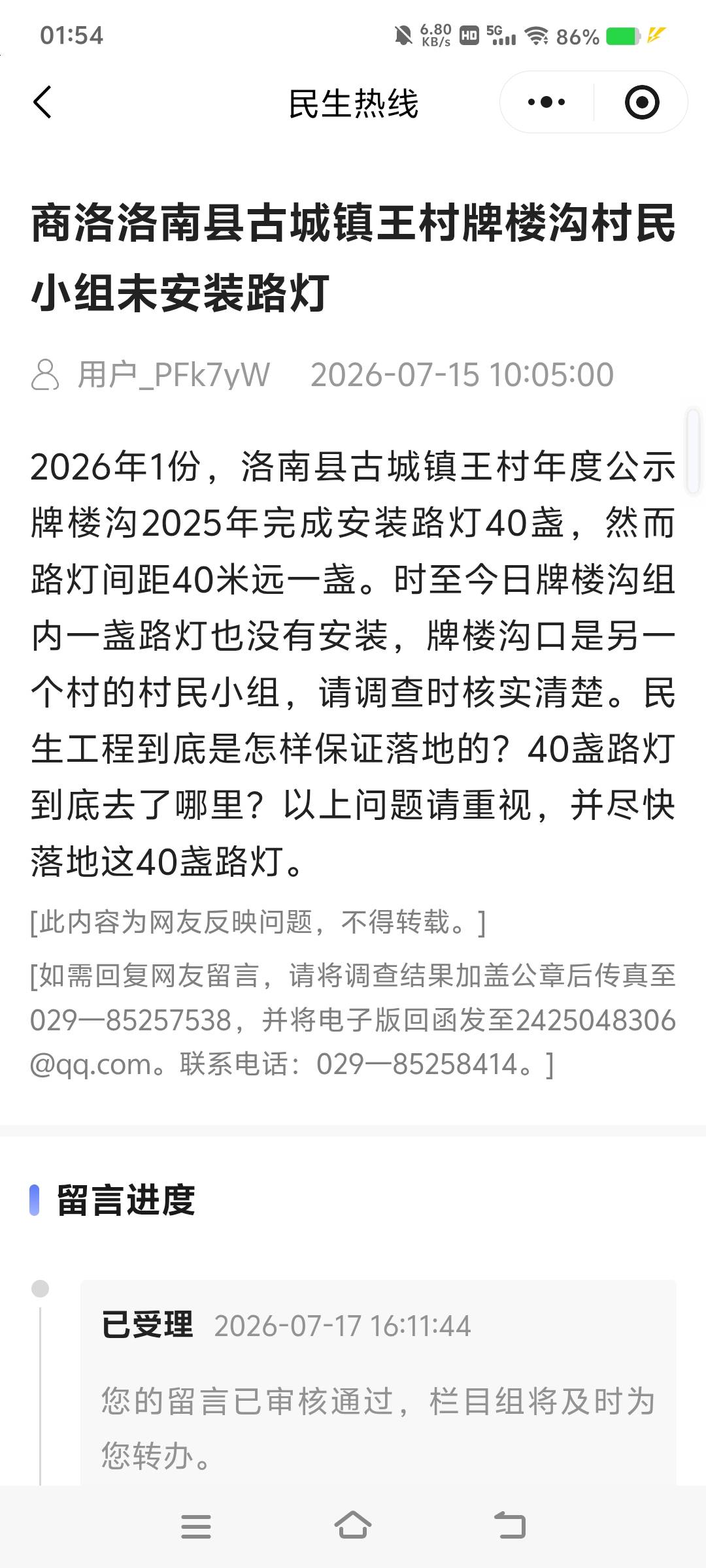The height and width of the screenshot is (1568, 706).
Task: Open recent apps from the navigation bar
Action: [x=196, y=1526]
